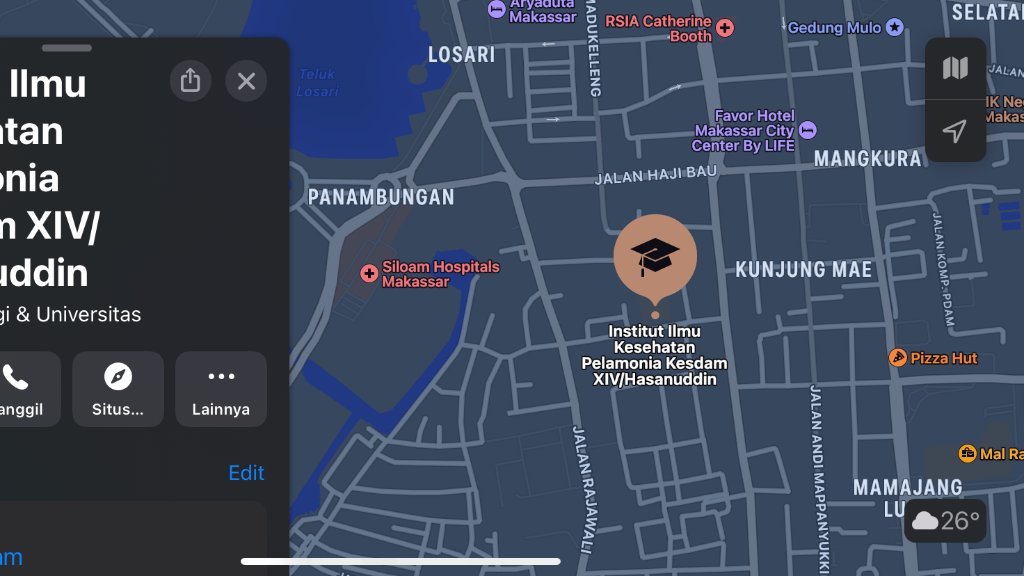Select Pizza Hut marker on map
Screen dimensions: 1024x576
pyautogui.click(x=898, y=358)
